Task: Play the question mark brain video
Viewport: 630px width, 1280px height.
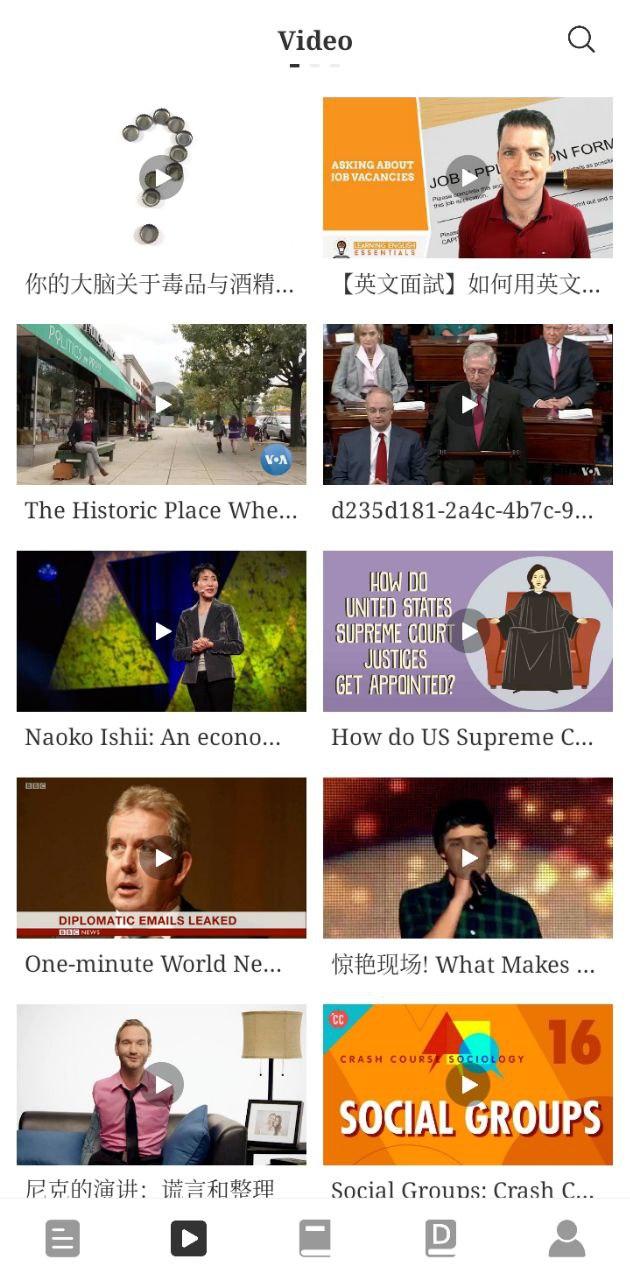Action: [x=161, y=178]
